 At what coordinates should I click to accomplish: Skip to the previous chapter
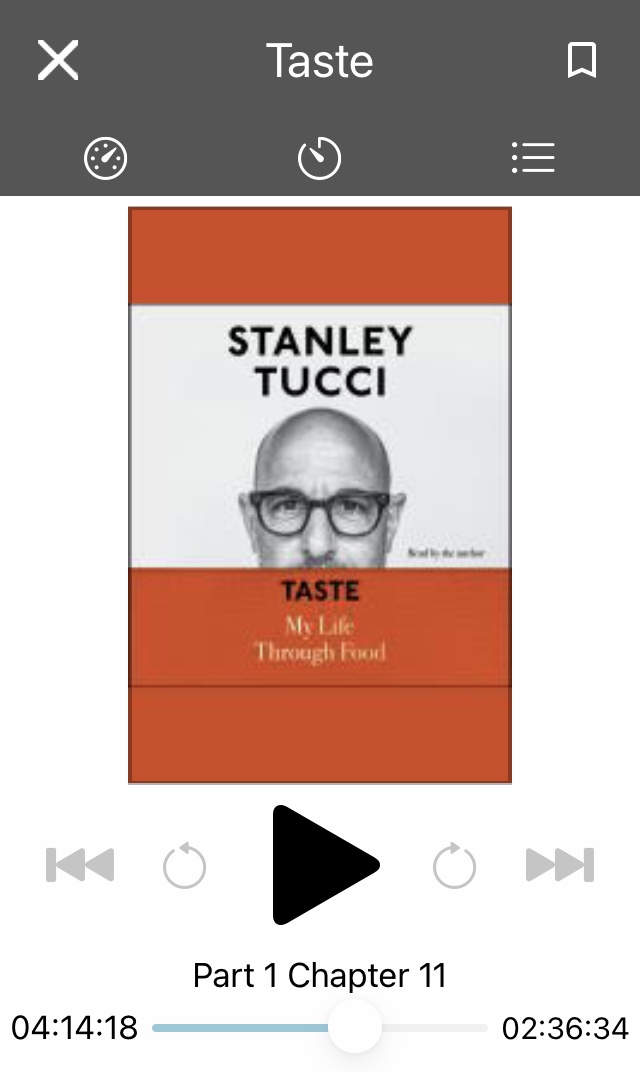click(x=80, y=865)
